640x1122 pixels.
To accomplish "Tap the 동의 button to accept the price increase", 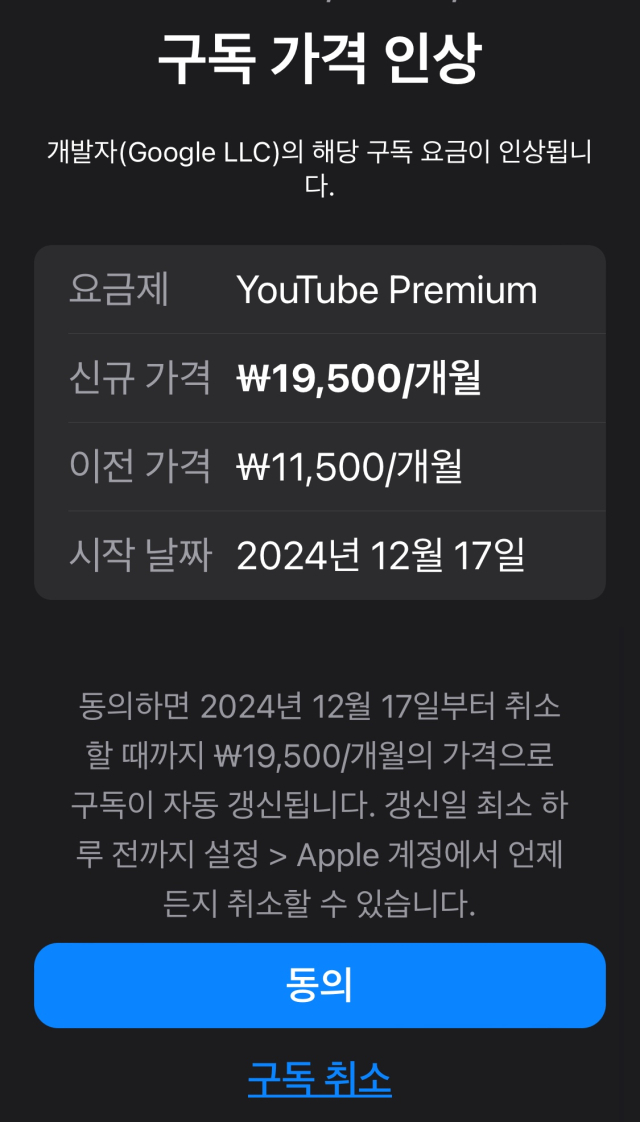I will 320,985.
